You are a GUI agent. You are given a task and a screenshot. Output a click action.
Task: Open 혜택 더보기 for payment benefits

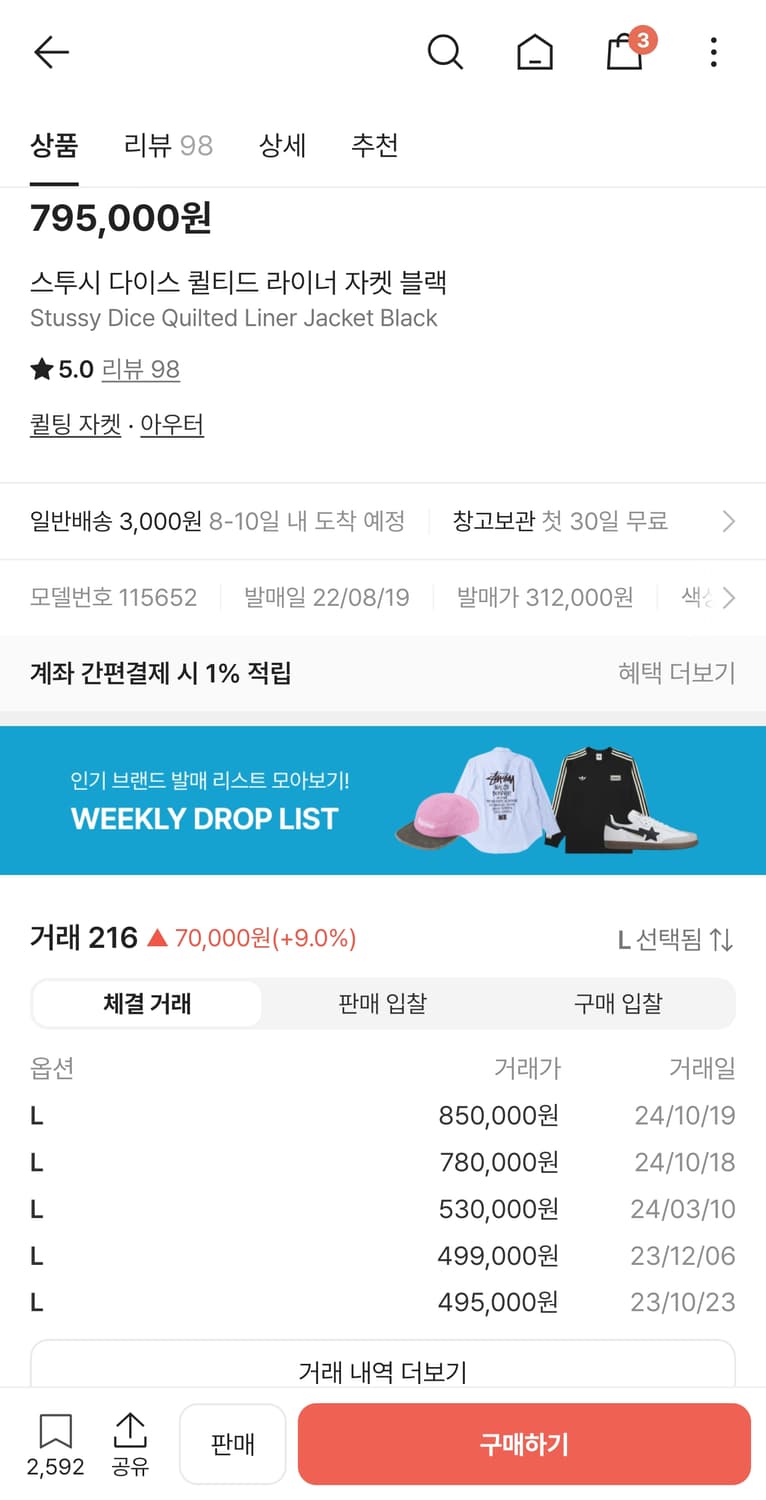click(677, 673)
